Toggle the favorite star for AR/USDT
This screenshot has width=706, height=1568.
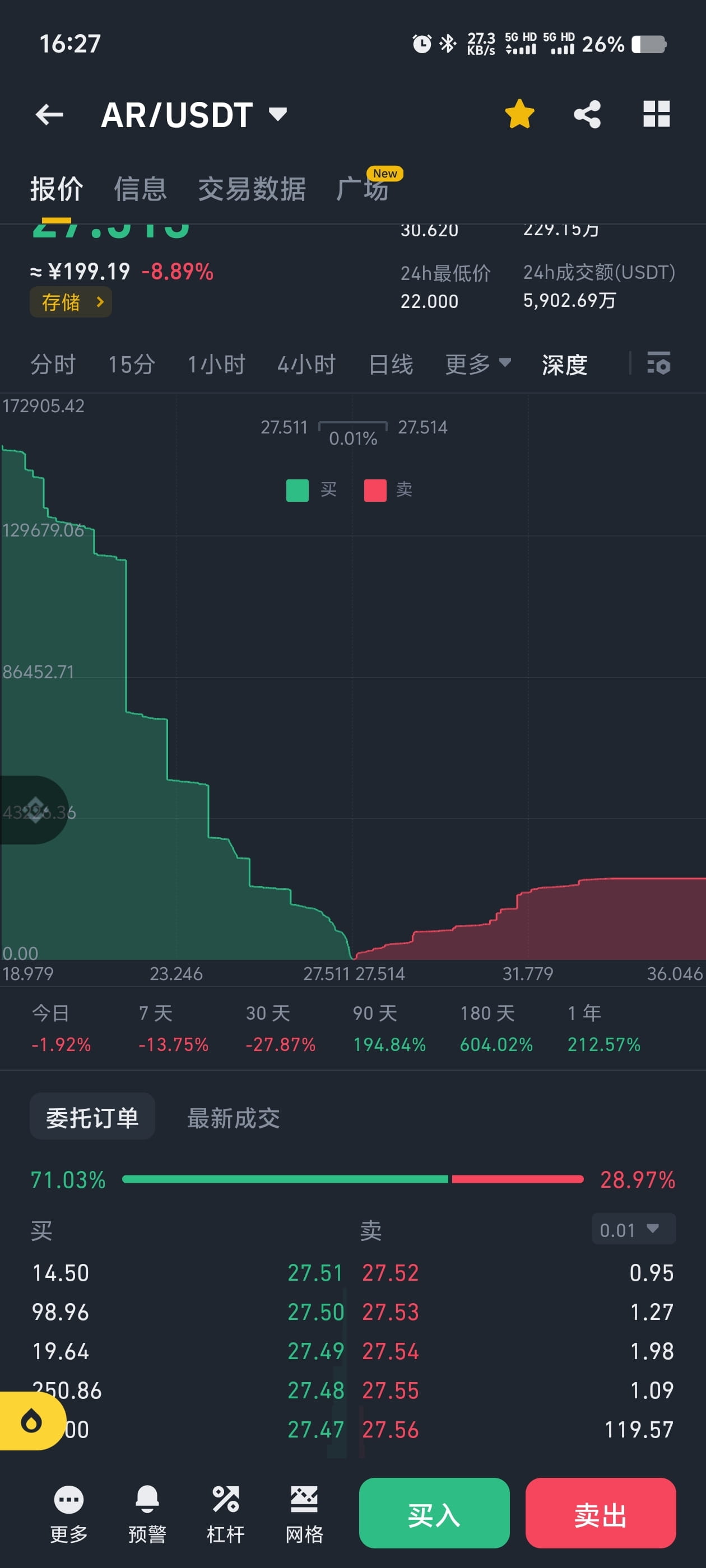click(519, 113)
